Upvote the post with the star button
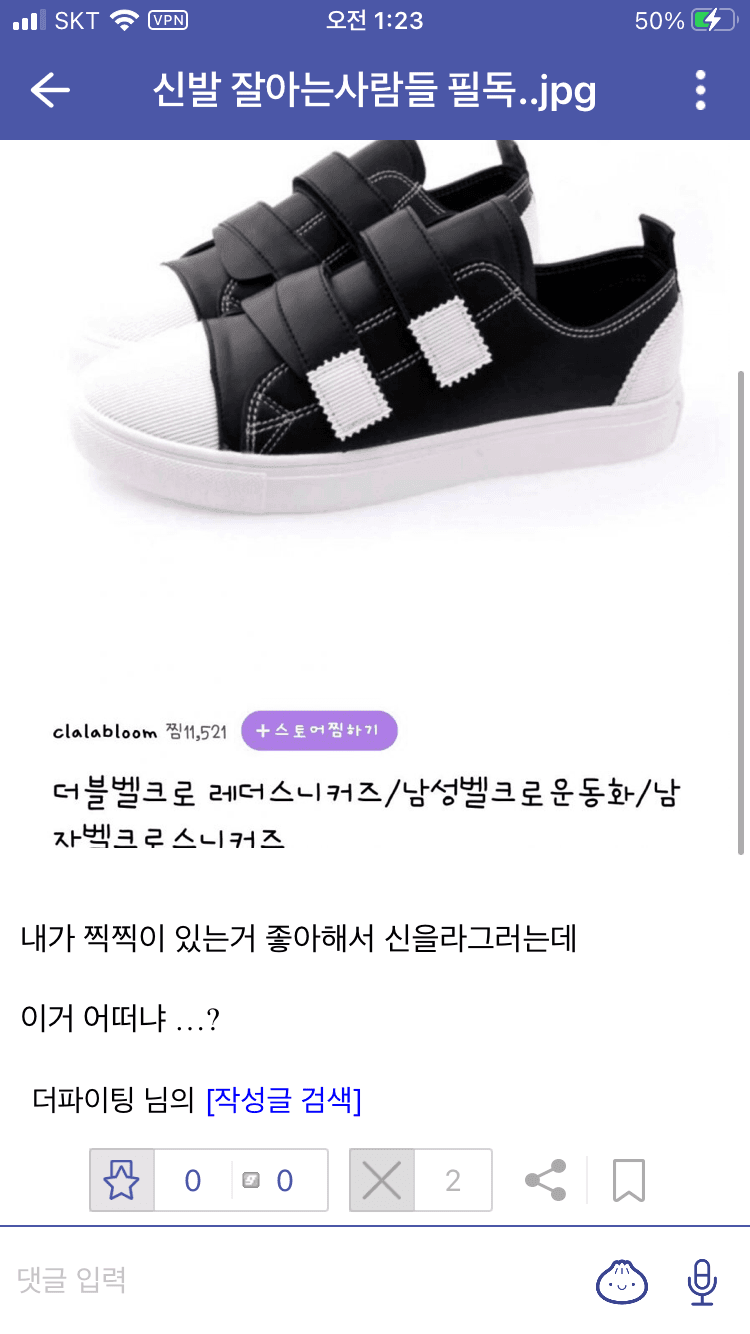This screenshot has width=750, height=1334. [x=122, y=1181]
